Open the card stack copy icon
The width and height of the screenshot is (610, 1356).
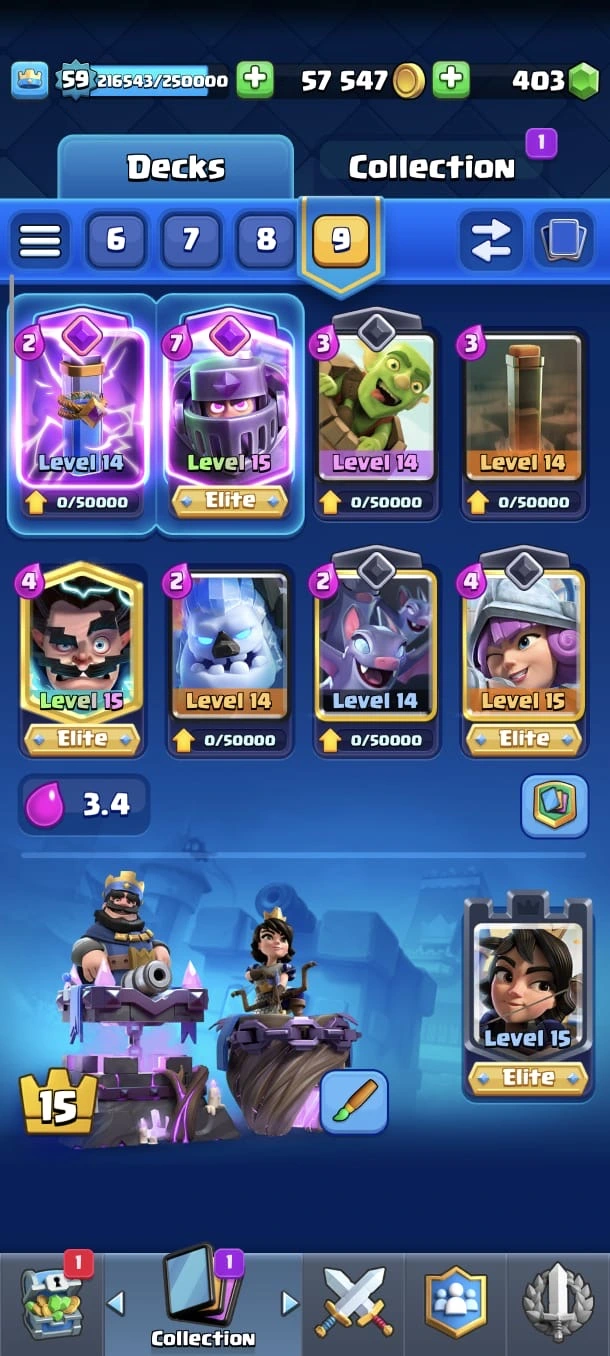(563, 240)
